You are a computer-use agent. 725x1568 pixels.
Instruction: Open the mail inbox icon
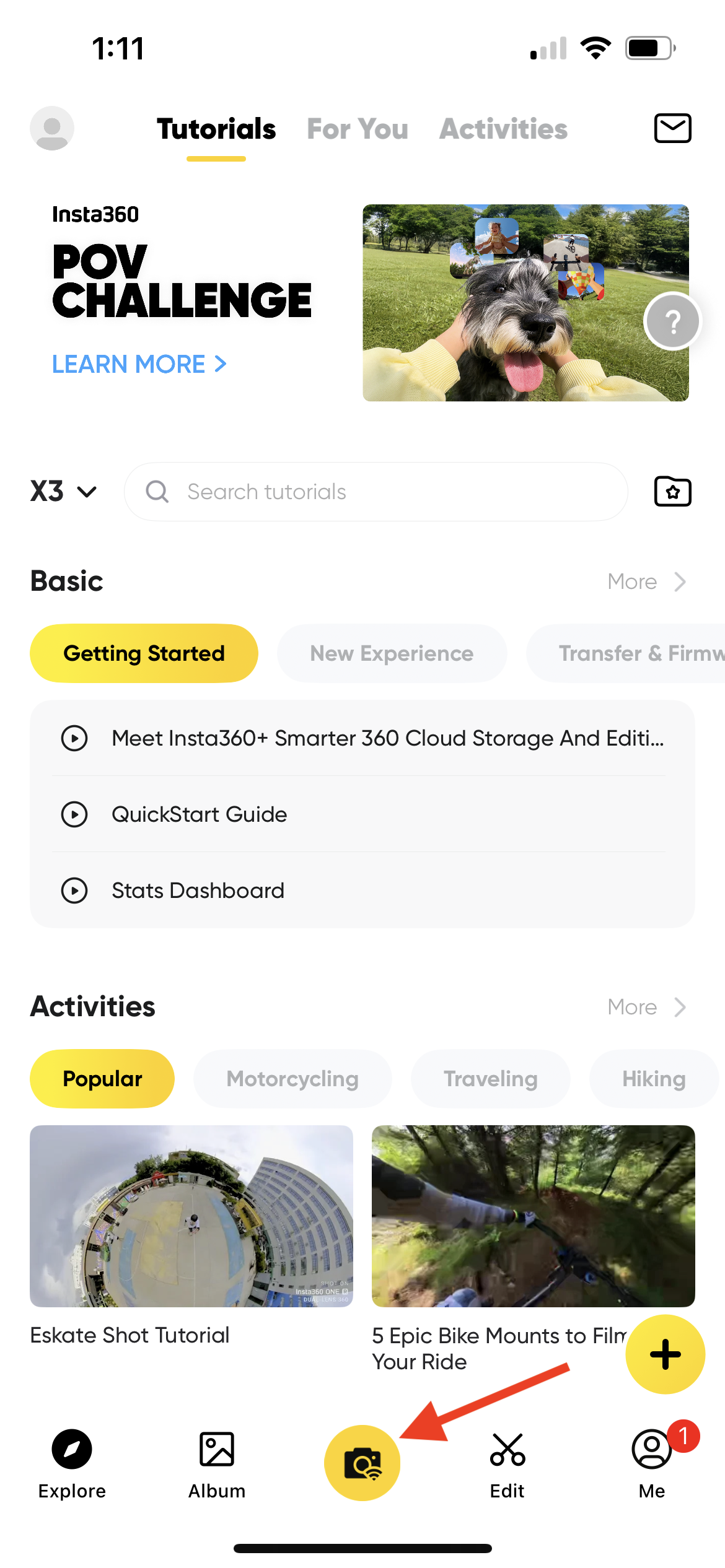coord(672,128)
